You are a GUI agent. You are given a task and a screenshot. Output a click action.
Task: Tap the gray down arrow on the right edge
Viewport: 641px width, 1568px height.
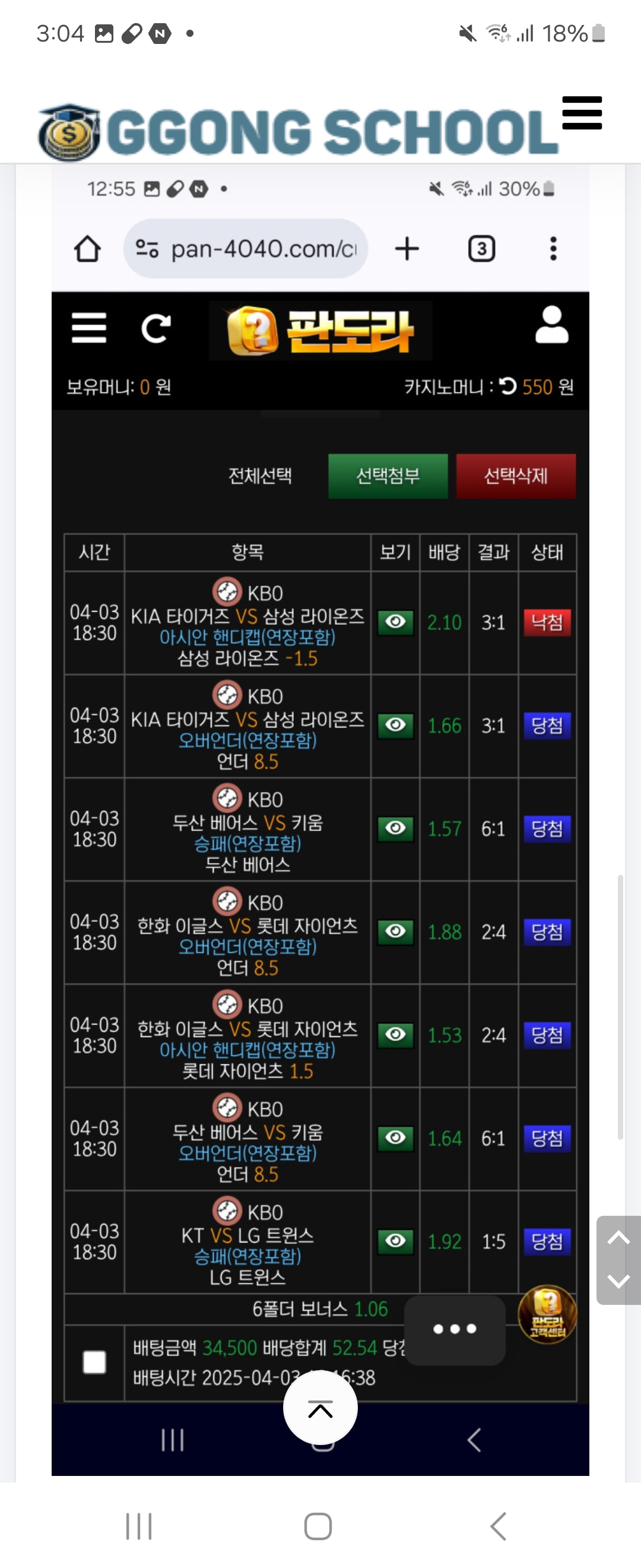pos(618,1281)
